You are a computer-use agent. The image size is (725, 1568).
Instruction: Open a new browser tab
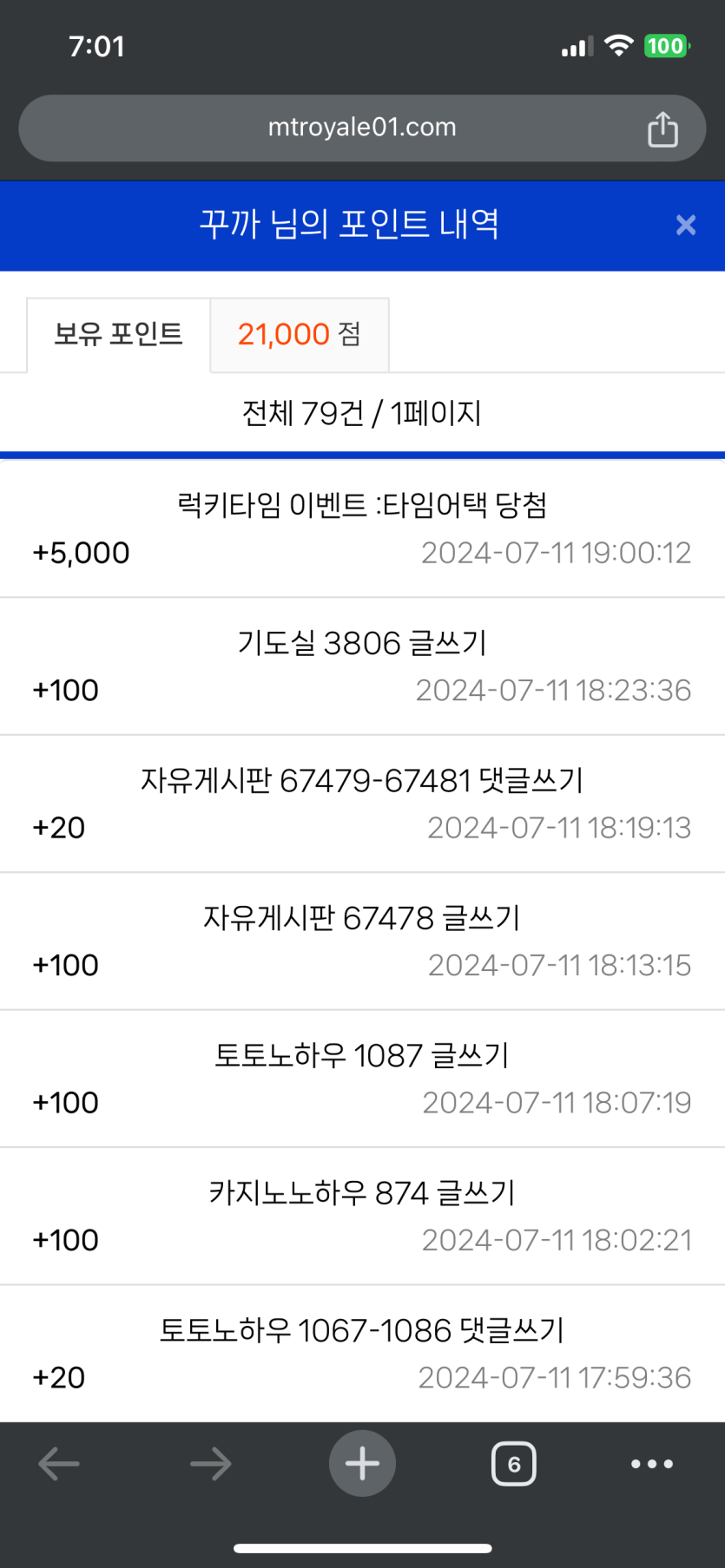pos(362,1464)
